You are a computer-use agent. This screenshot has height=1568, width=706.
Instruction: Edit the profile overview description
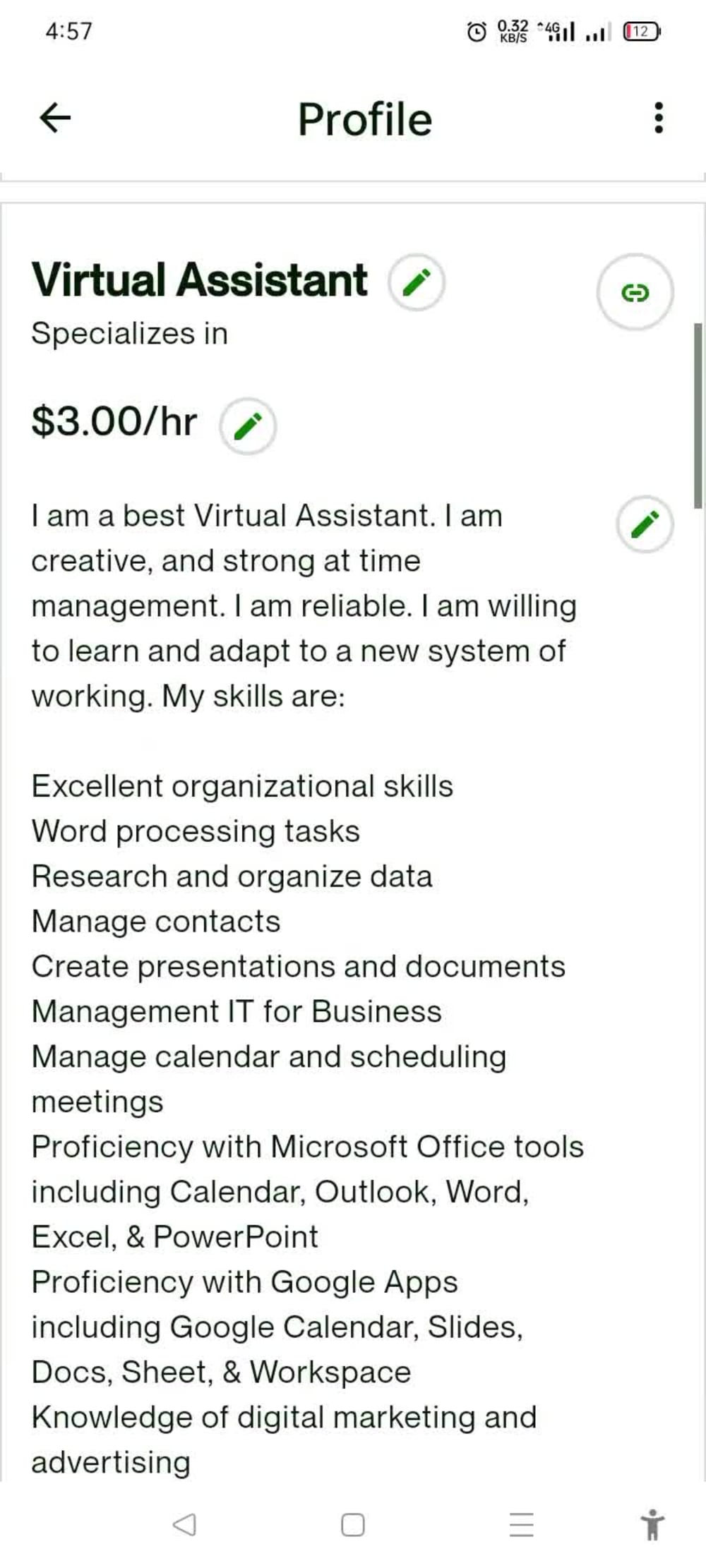[645, 524]
